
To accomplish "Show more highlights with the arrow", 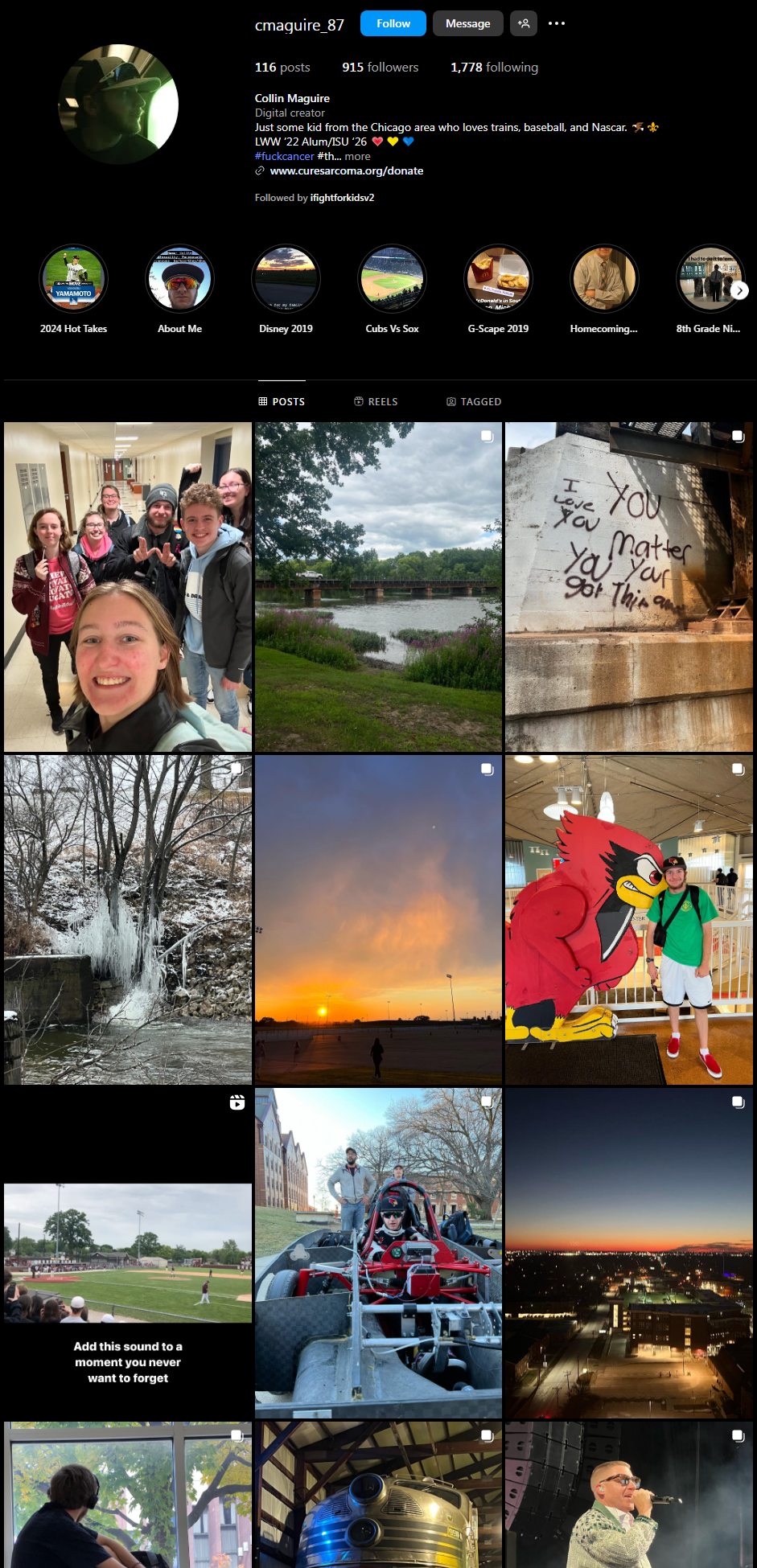I will click(740, 290).
